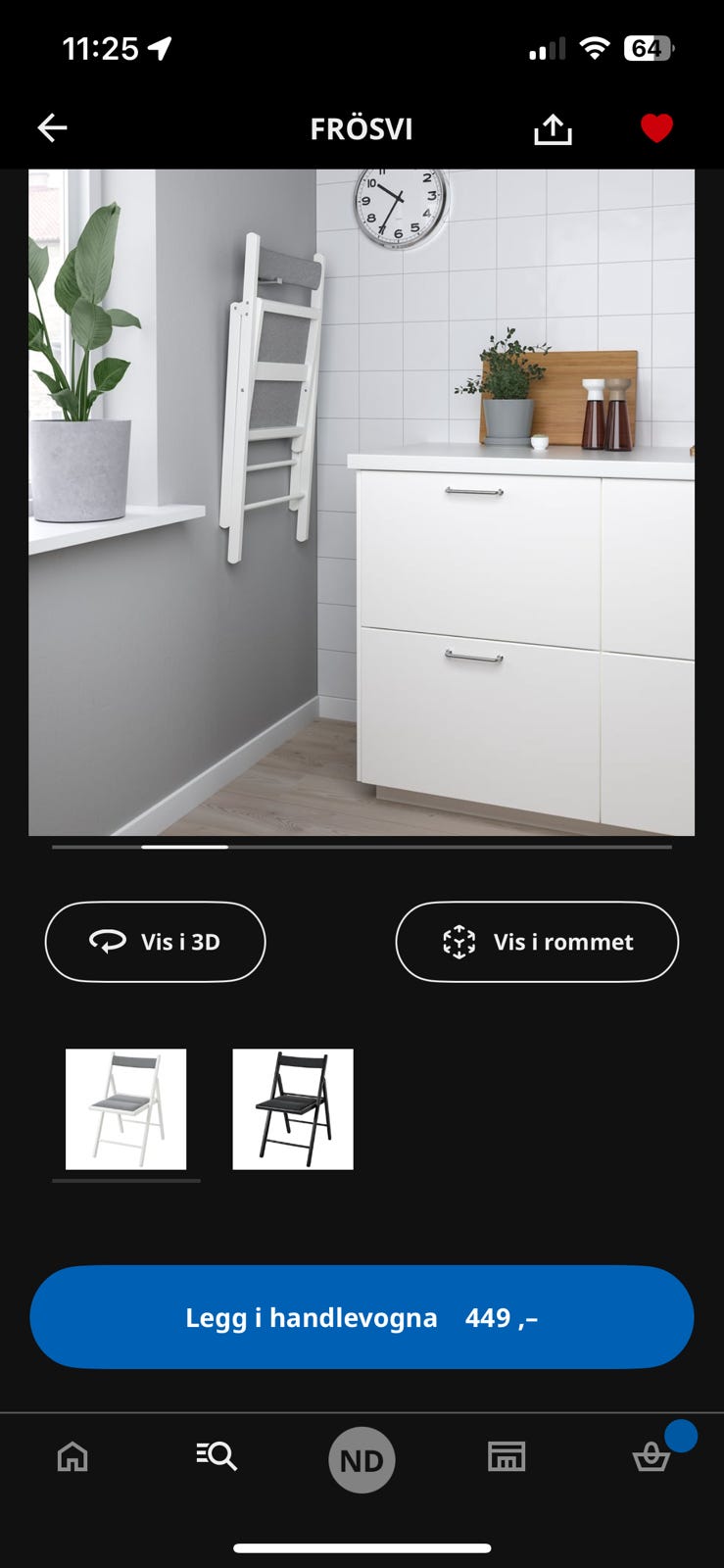The width and height of the screenshot is (724, 1568).
Task: Open the store locator icon in bottom bar
Action: (507, 1457)
